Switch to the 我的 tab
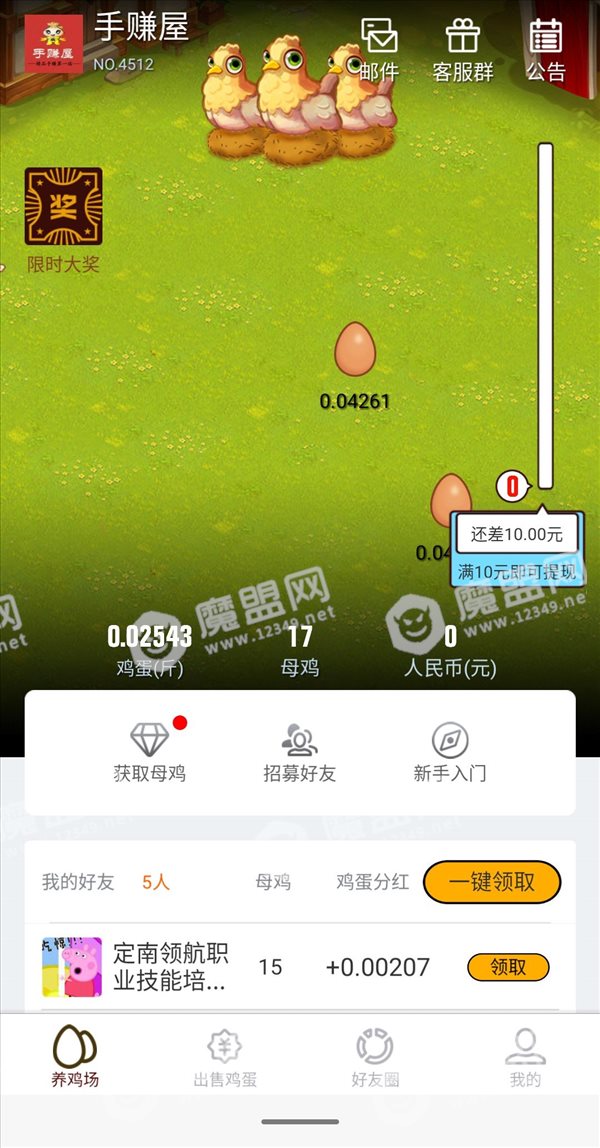Image resolution: width=600 pixels, height=1148 pixels. (x=525, y=1057)
